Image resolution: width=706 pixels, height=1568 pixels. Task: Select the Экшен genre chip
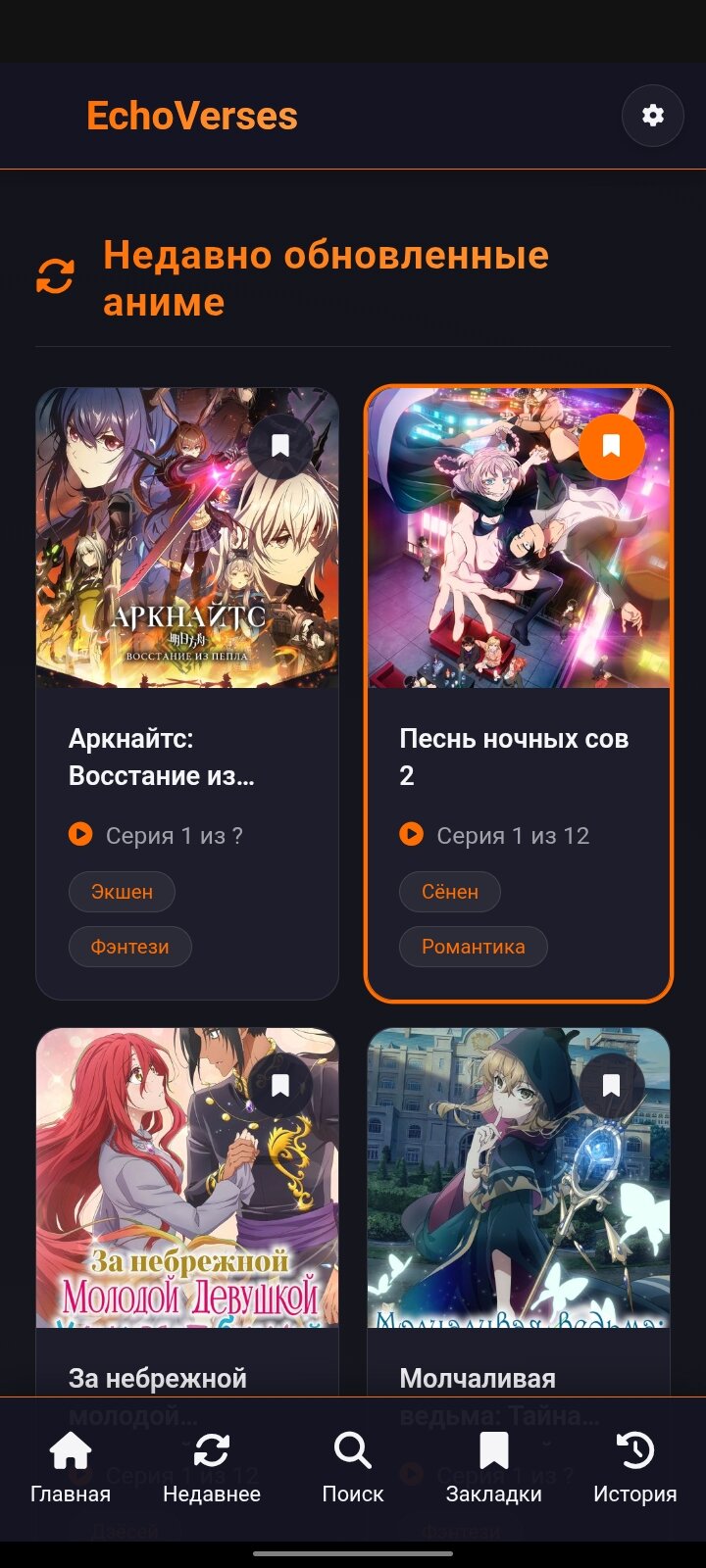(x=122, y=892)
